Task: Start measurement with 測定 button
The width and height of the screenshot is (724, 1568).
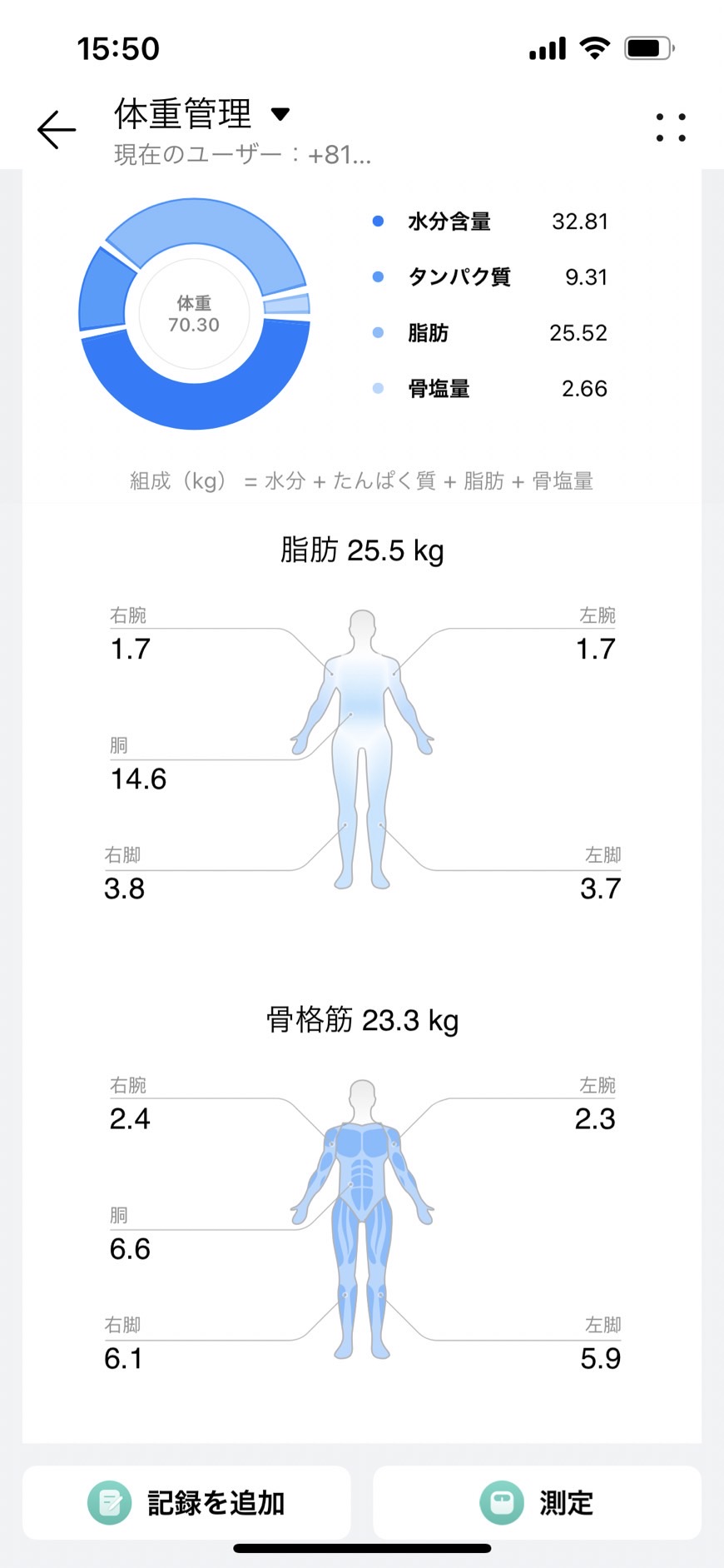Action: click(x=537, y=1502)
